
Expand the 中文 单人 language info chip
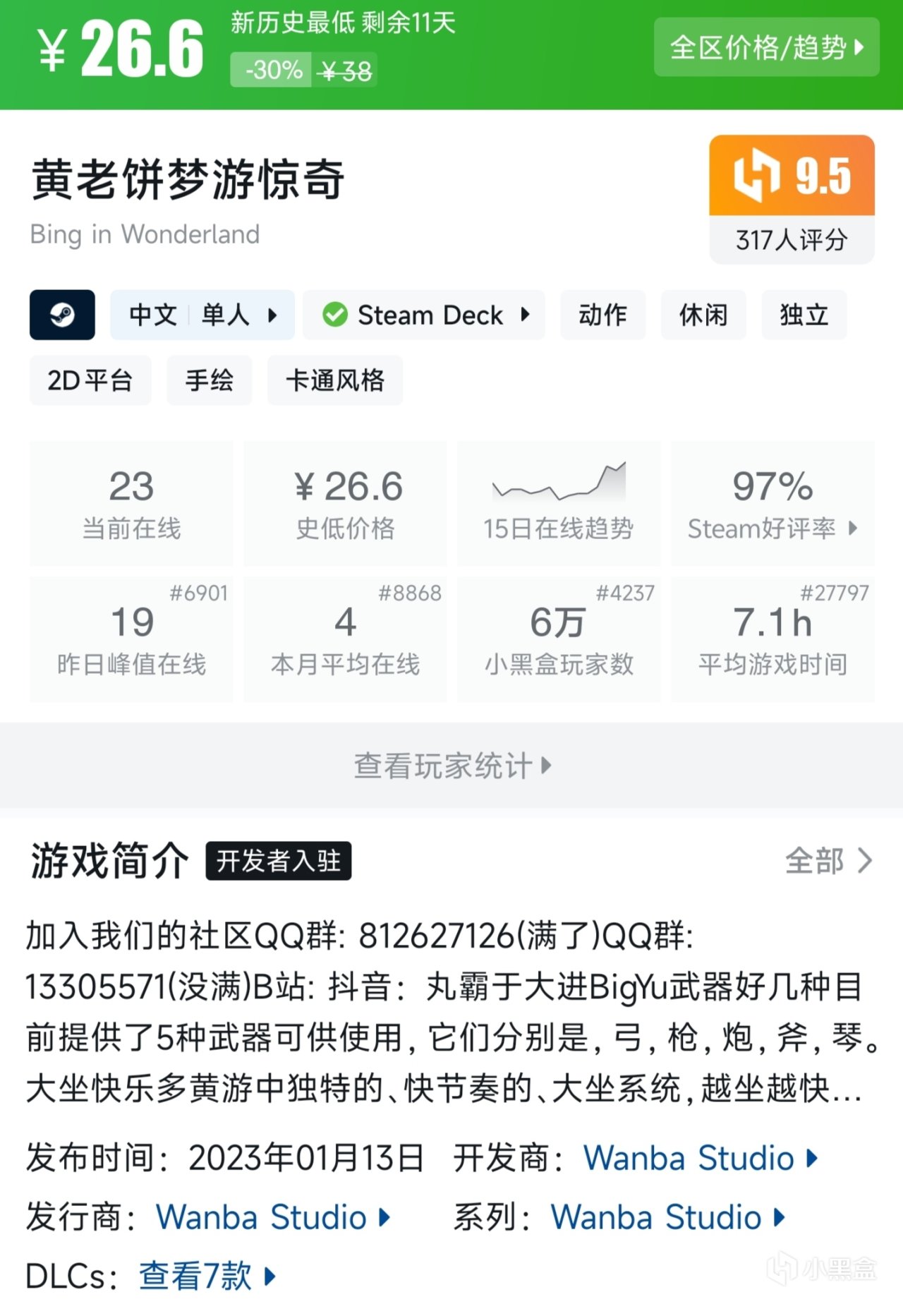coord(202,315)
